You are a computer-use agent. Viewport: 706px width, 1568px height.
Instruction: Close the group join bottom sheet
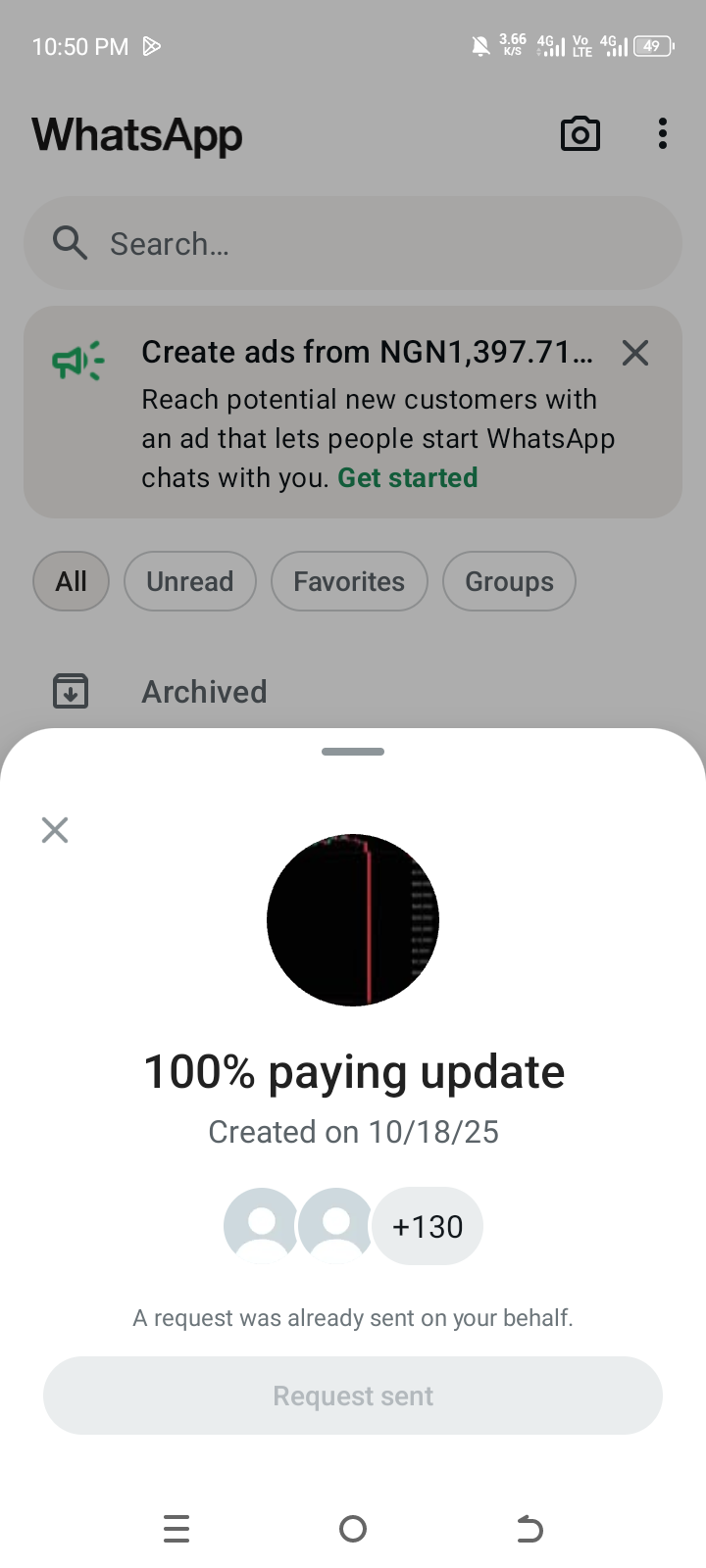click(55, 830)
